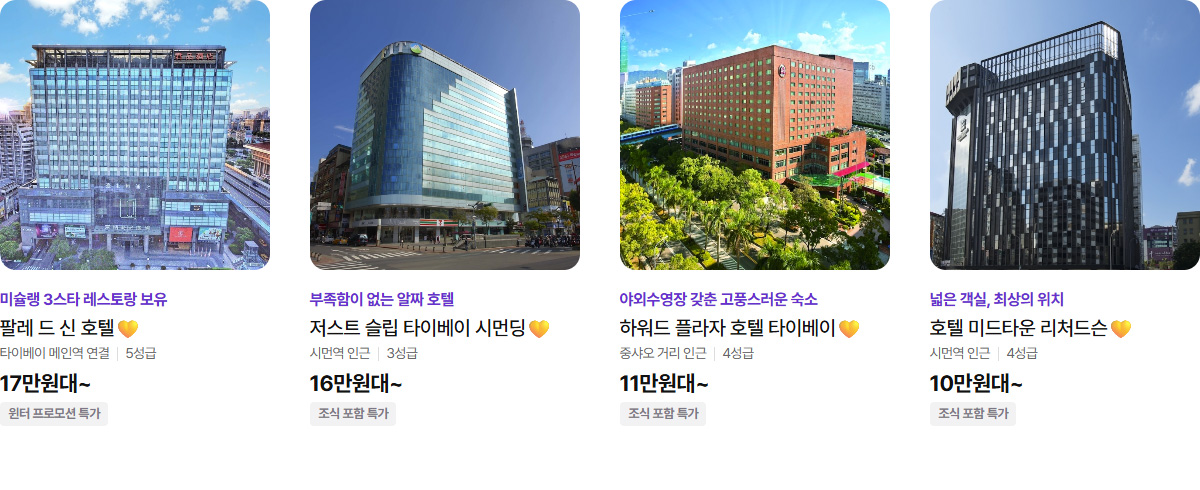Open the 팔레 드 신 호텔 card
Viewport: 1200px width, 490px height.
(134, 135)
